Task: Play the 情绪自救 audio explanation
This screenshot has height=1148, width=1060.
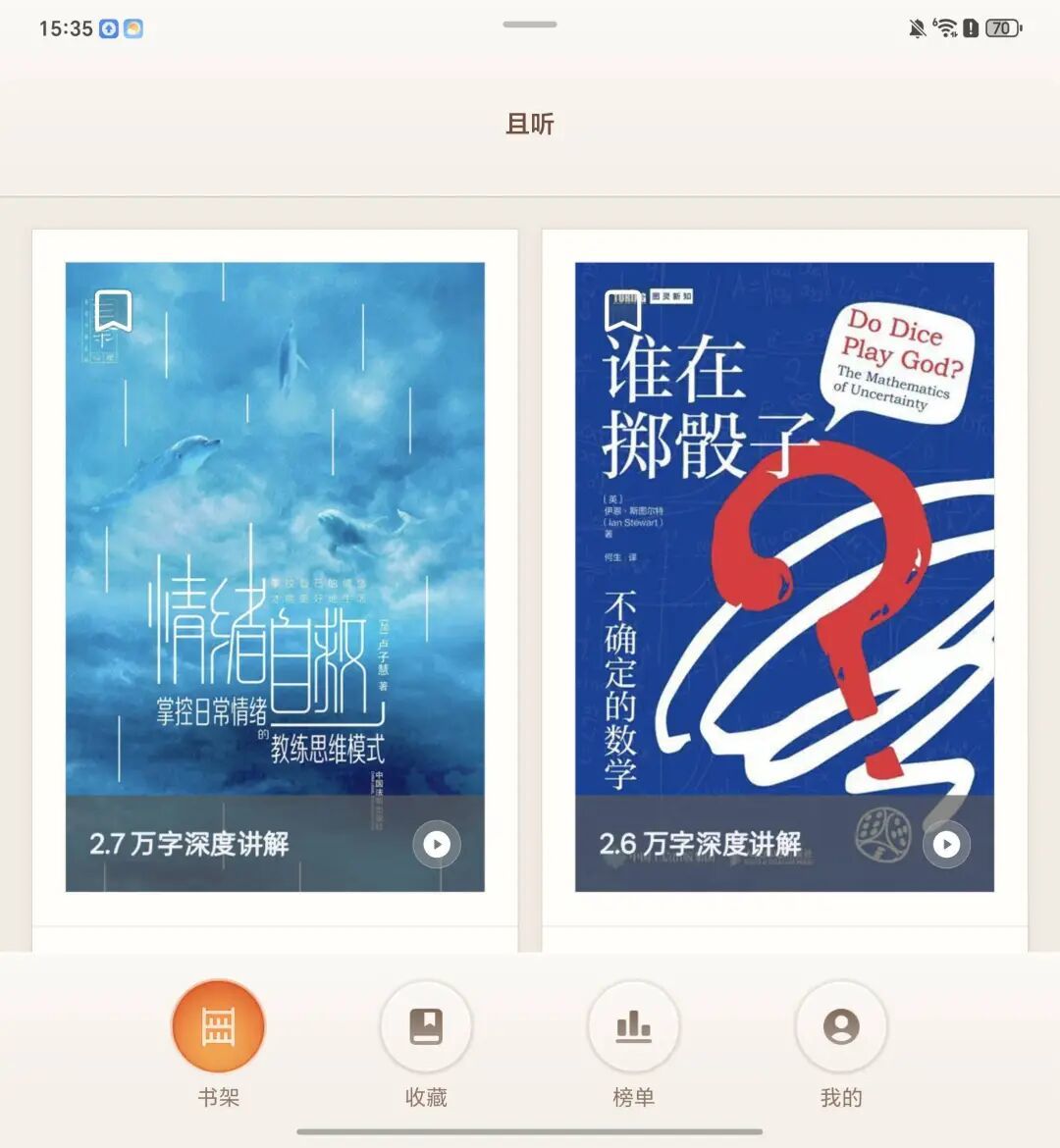Action: (x=437, y=844)
